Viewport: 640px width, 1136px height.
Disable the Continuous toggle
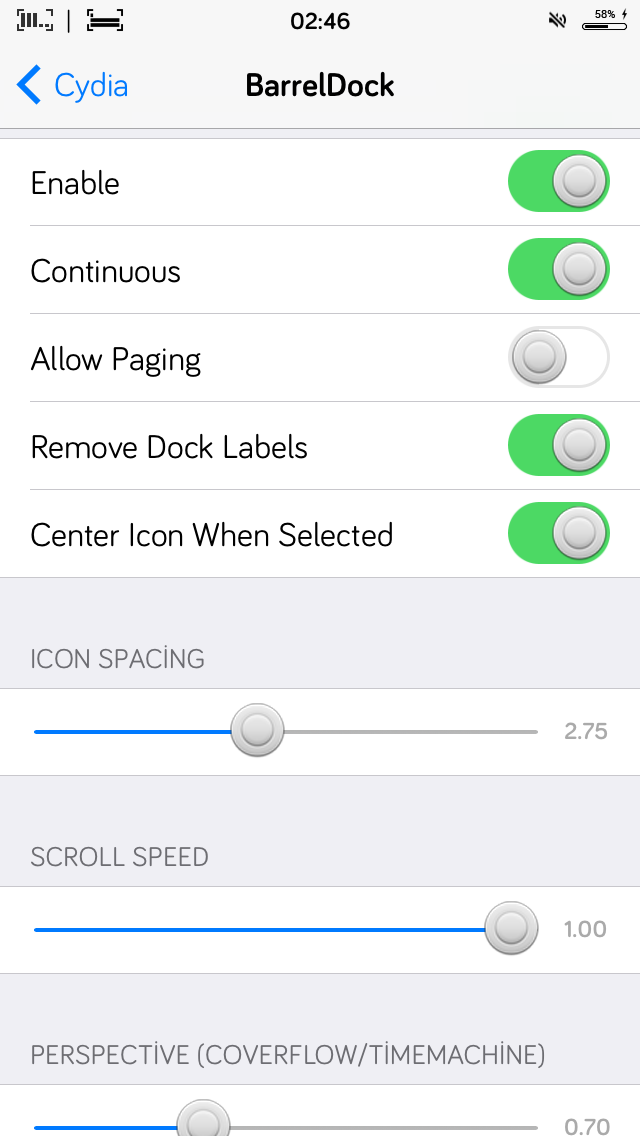pyautogui.click(x=559, y=269)
